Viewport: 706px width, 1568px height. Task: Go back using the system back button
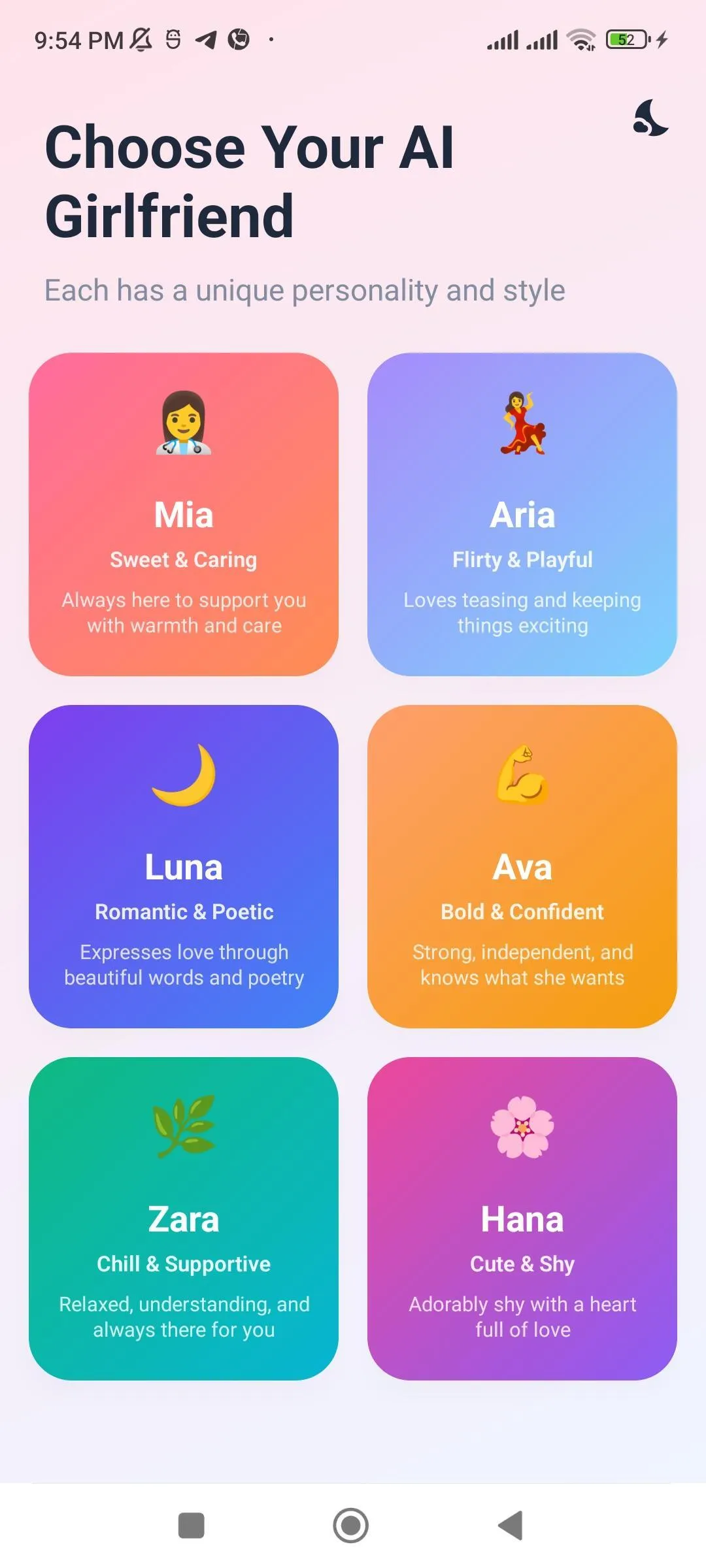coord(511,1526)
